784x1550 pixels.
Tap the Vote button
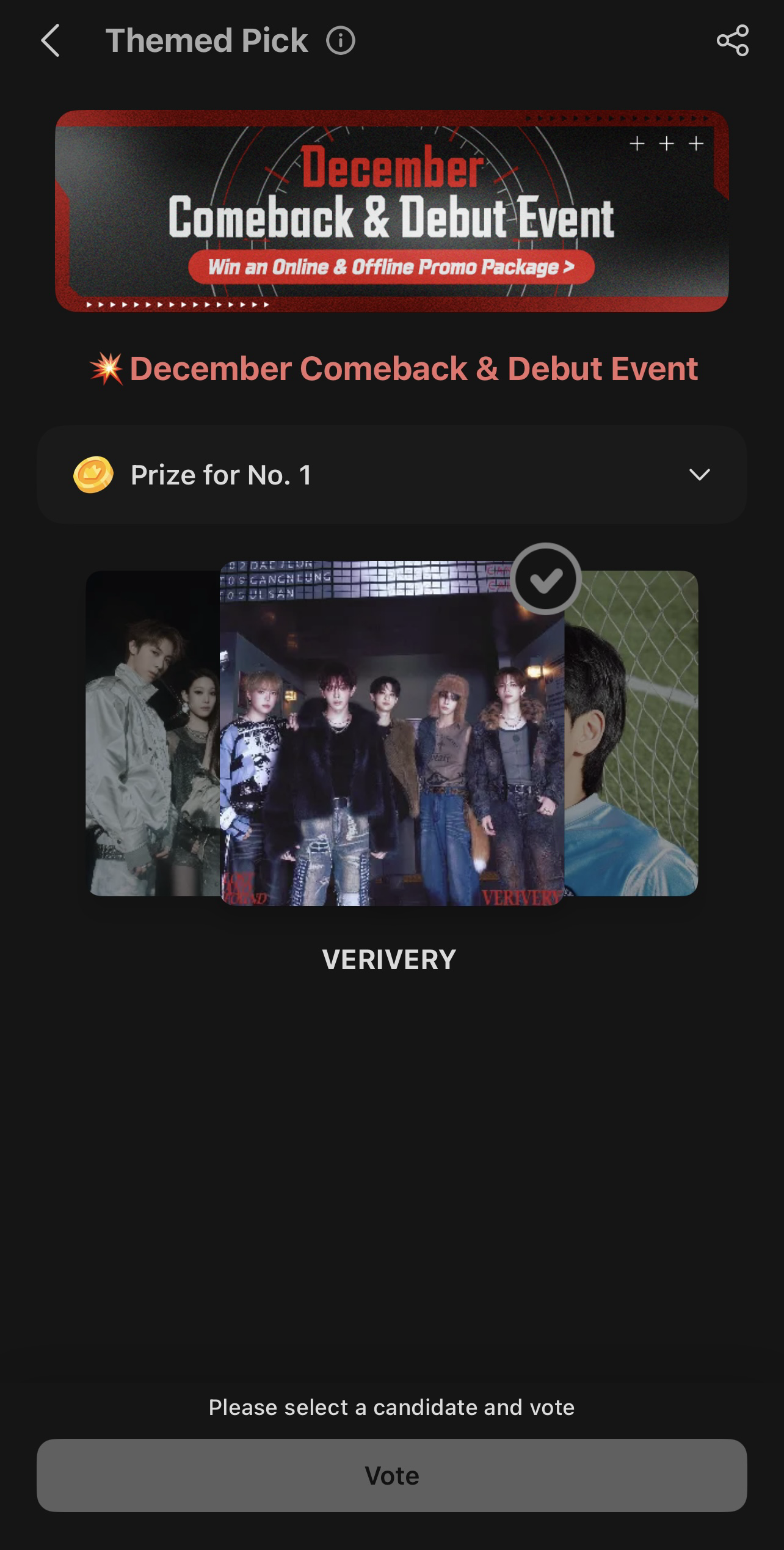click(x=391, y=1475)
